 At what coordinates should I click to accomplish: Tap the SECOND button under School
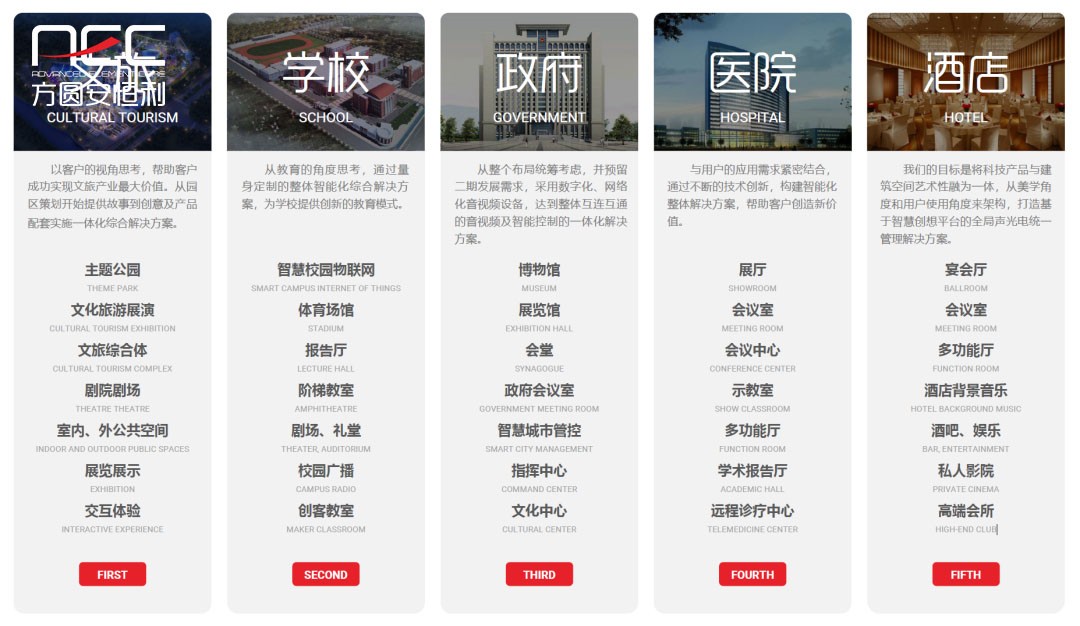coord(325,574)
